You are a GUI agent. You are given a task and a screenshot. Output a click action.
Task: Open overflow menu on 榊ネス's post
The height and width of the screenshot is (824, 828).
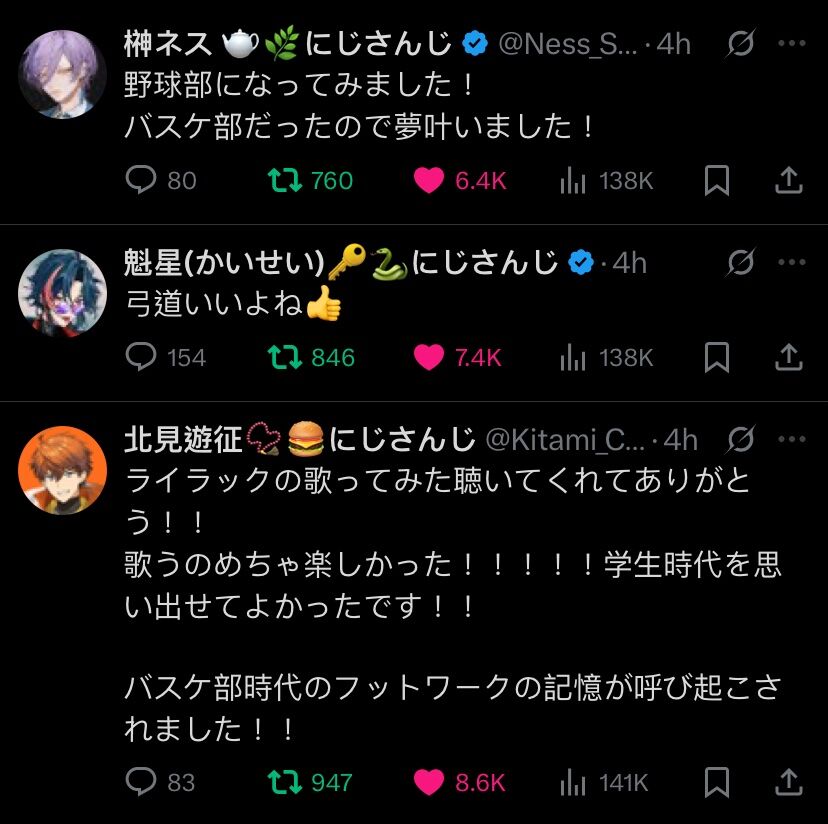click(x=792, y=44)
